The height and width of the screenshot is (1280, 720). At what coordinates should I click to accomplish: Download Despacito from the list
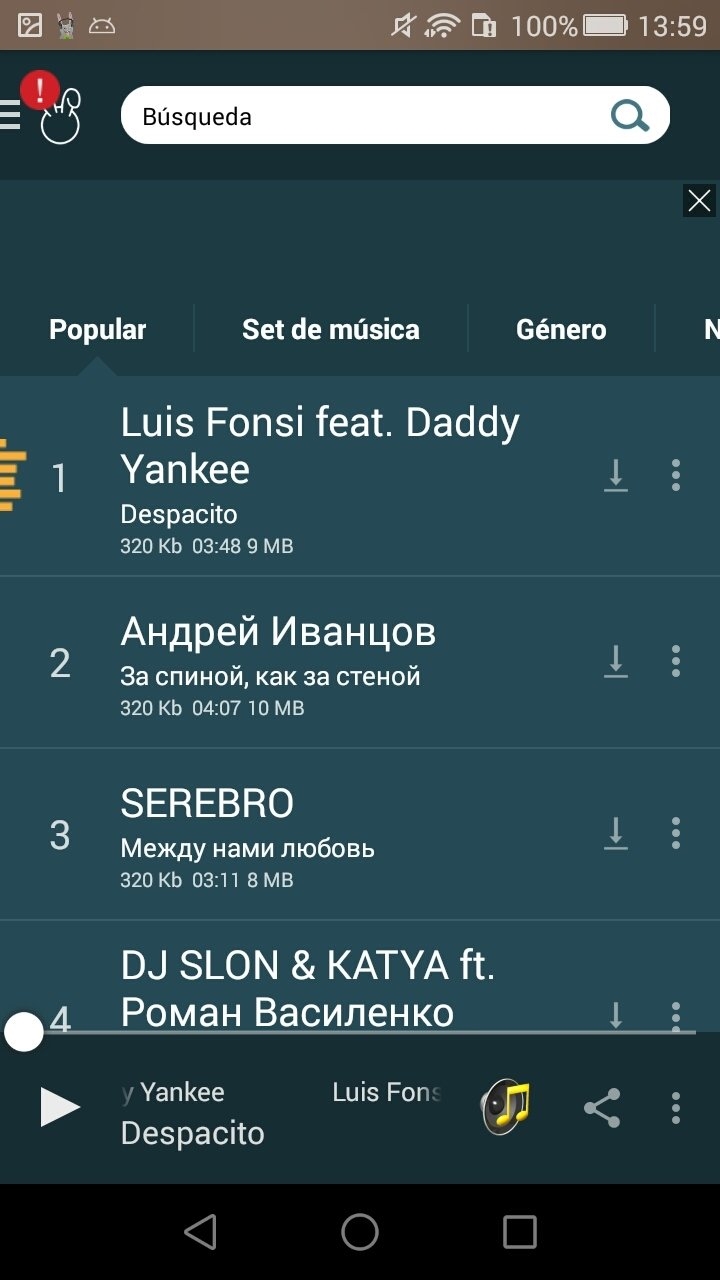point(616,475)
